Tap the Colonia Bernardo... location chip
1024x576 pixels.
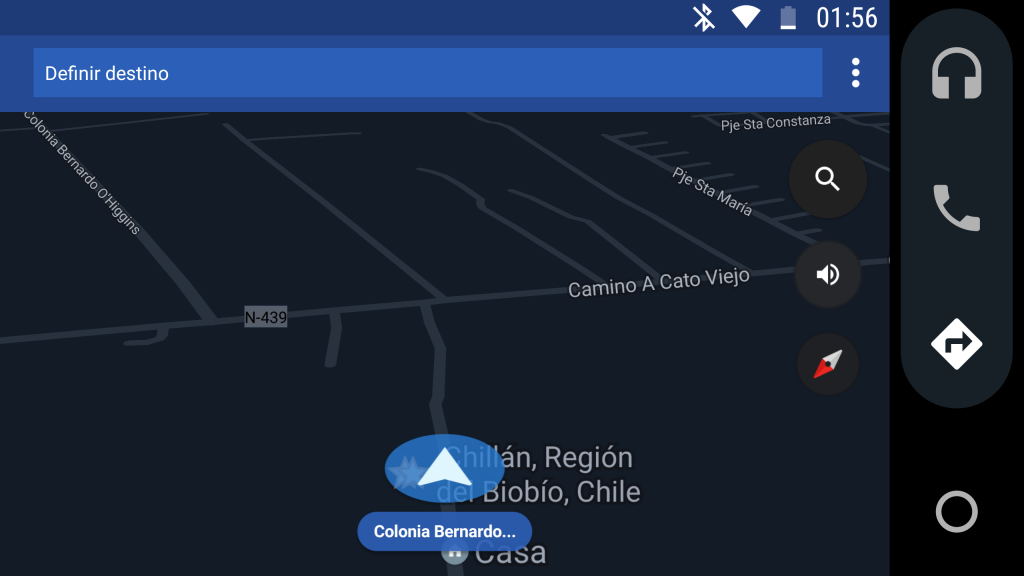coord(444,531)
